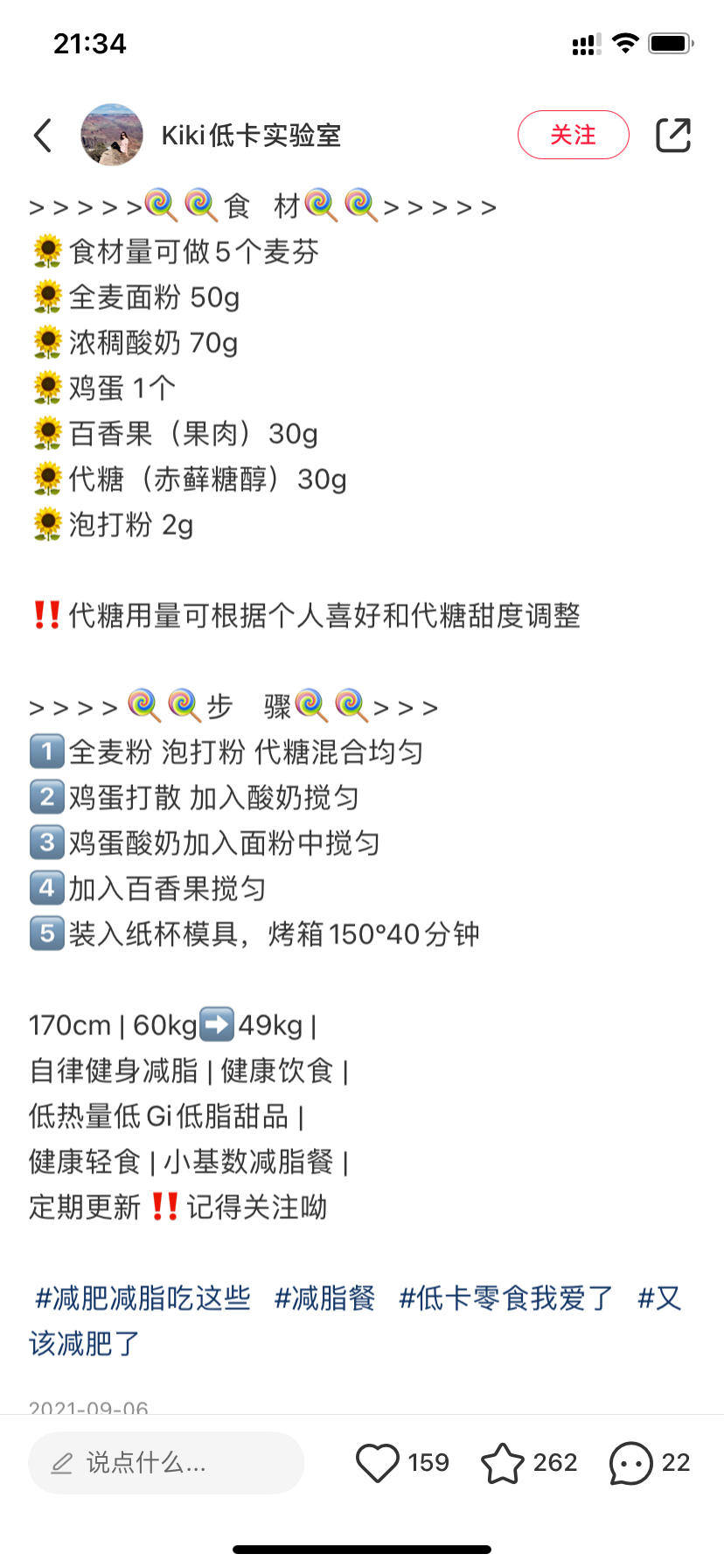
Task: Open hashtag #又该减肥了
Action: [85, 1343]
